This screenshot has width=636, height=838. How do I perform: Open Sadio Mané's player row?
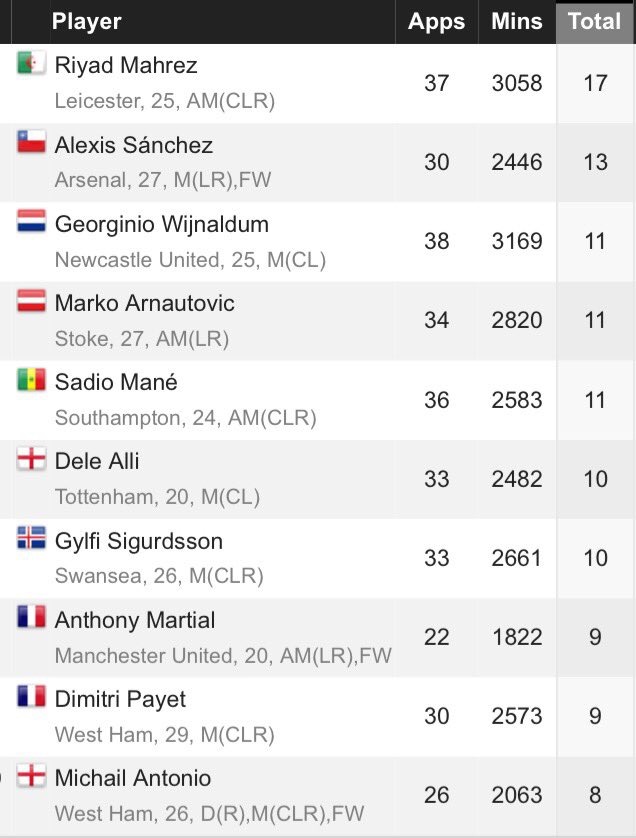[116, 382]
